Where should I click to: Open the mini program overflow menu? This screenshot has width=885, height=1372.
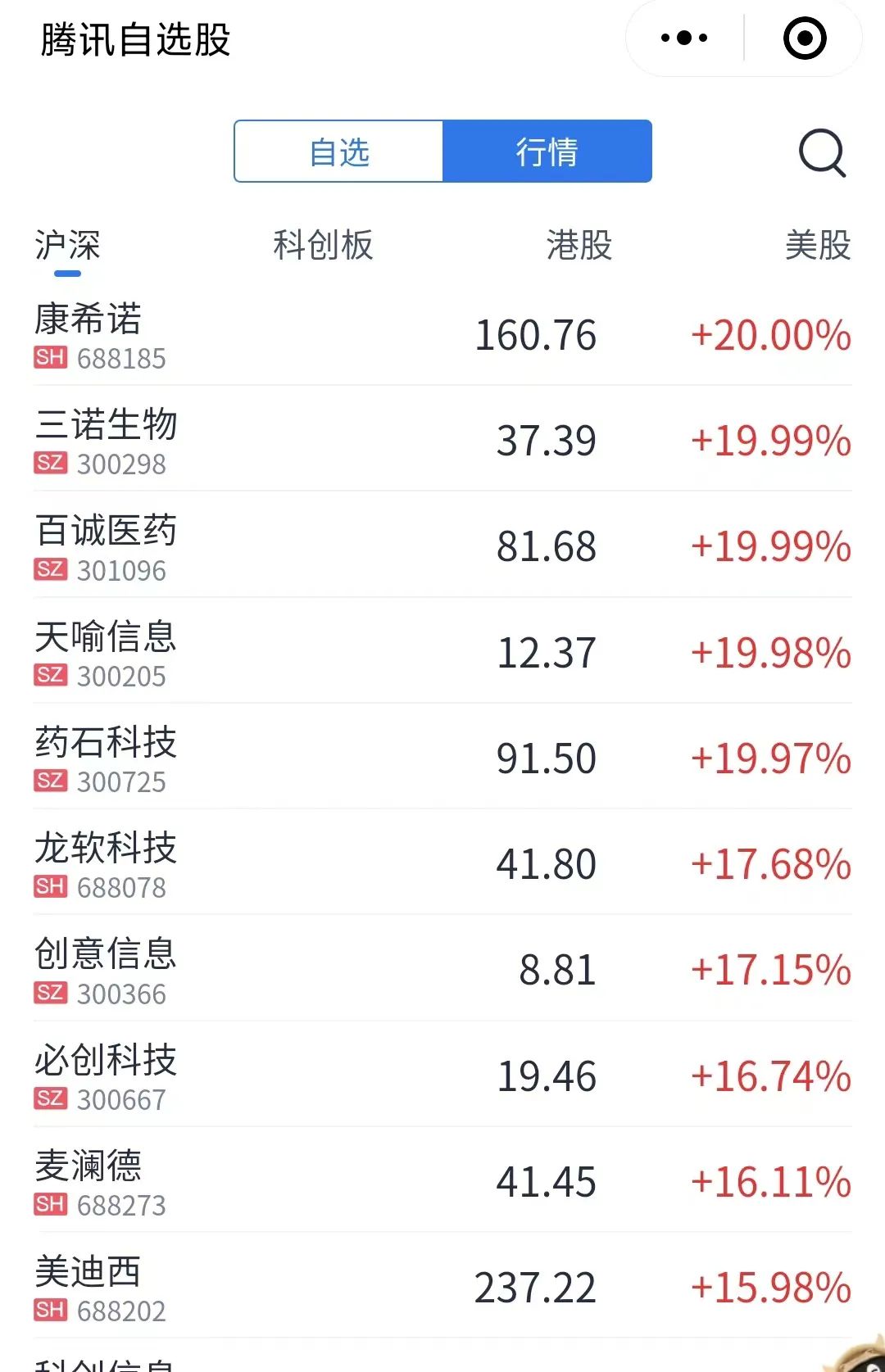(684, 38)
